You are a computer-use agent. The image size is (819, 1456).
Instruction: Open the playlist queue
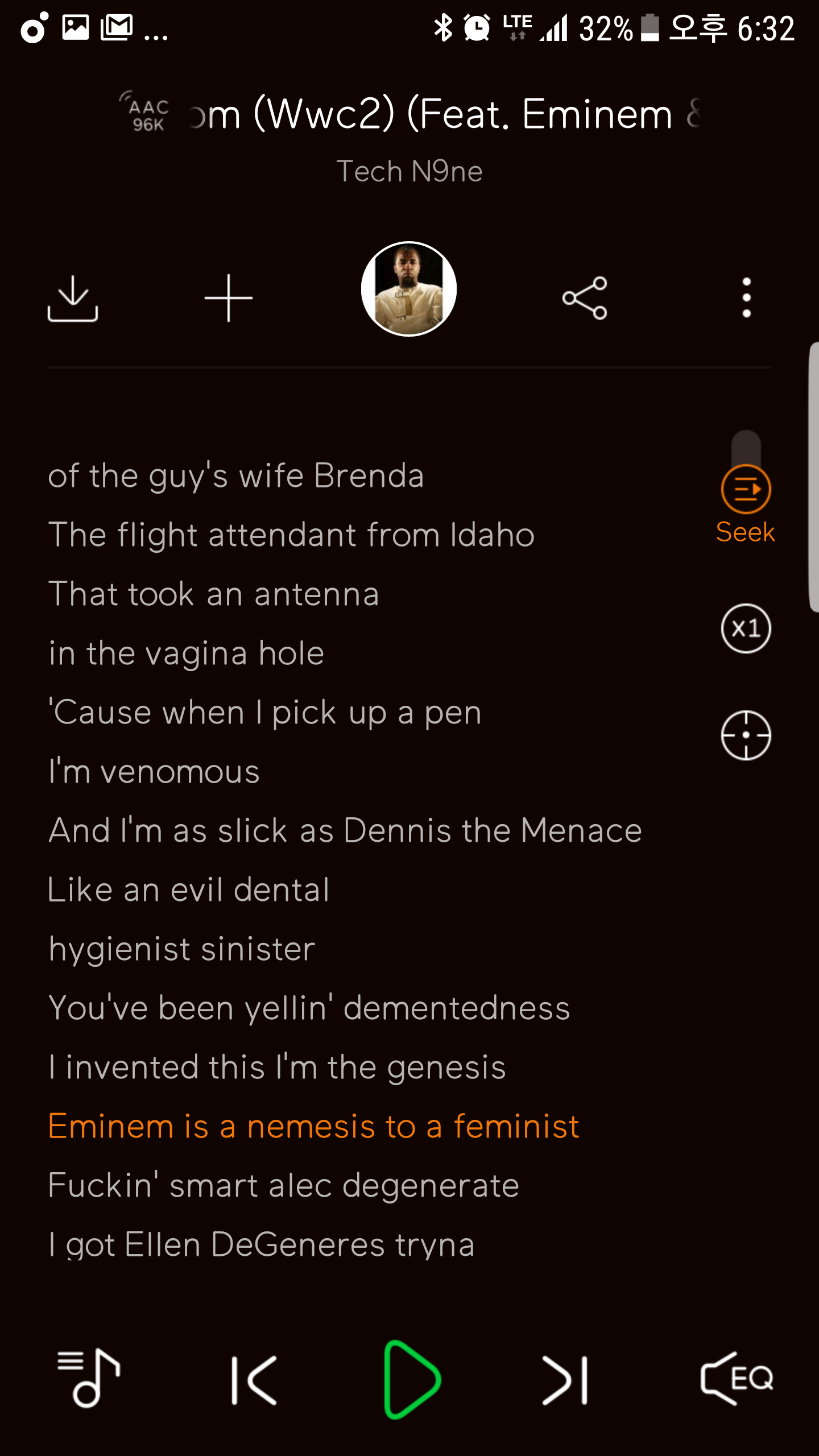click(89, 1379)
